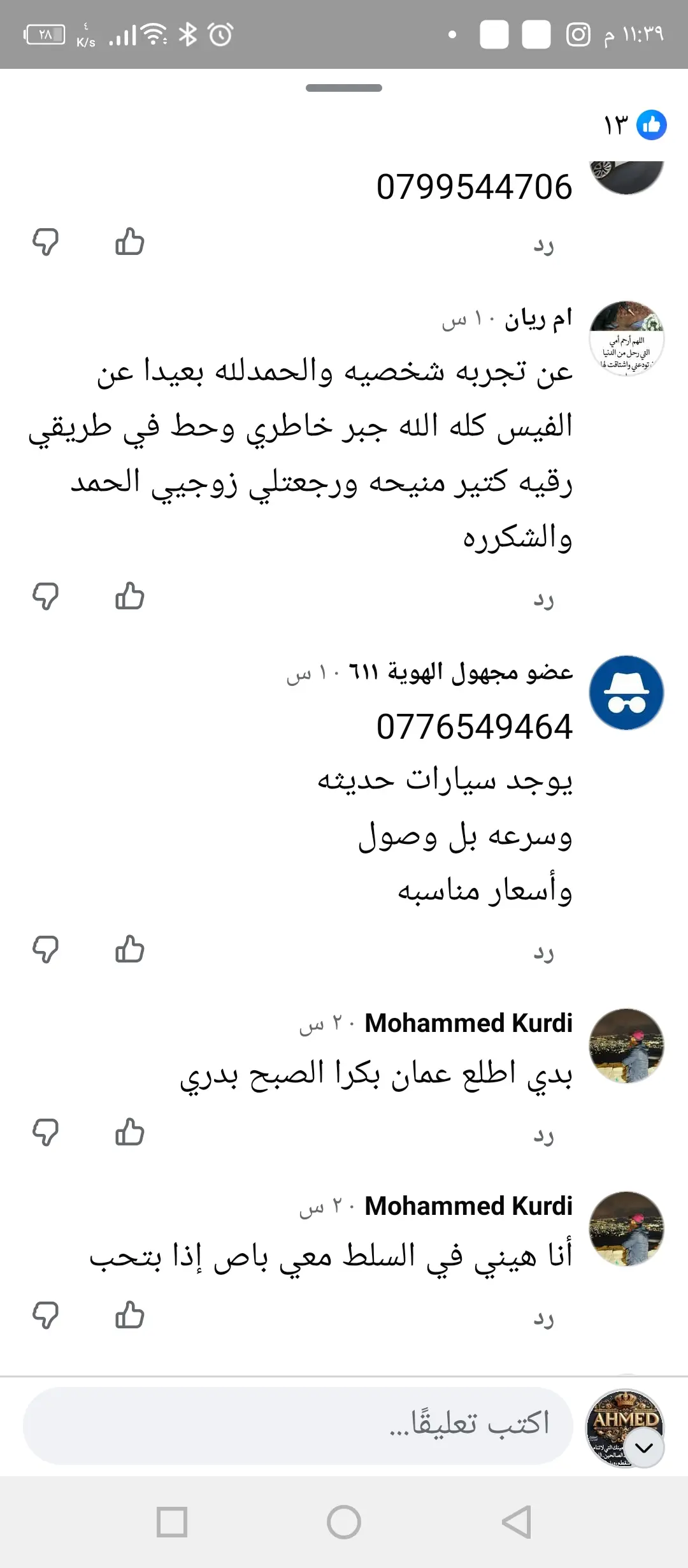
Task: Go back using system navigation
Action: (x=516, y=1522)
